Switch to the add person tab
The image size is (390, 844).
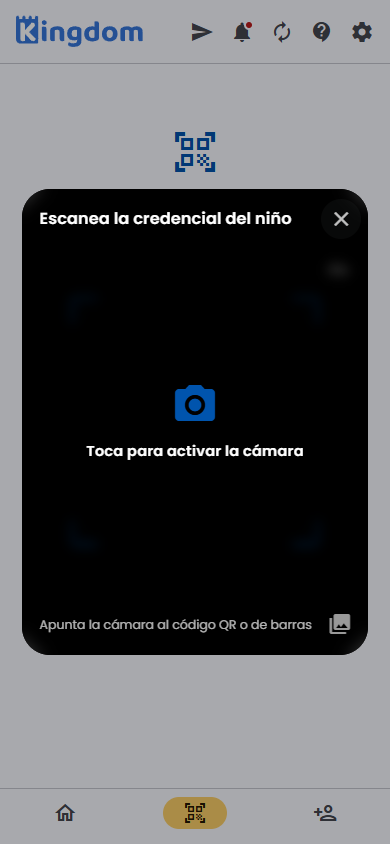click(325, 813)
